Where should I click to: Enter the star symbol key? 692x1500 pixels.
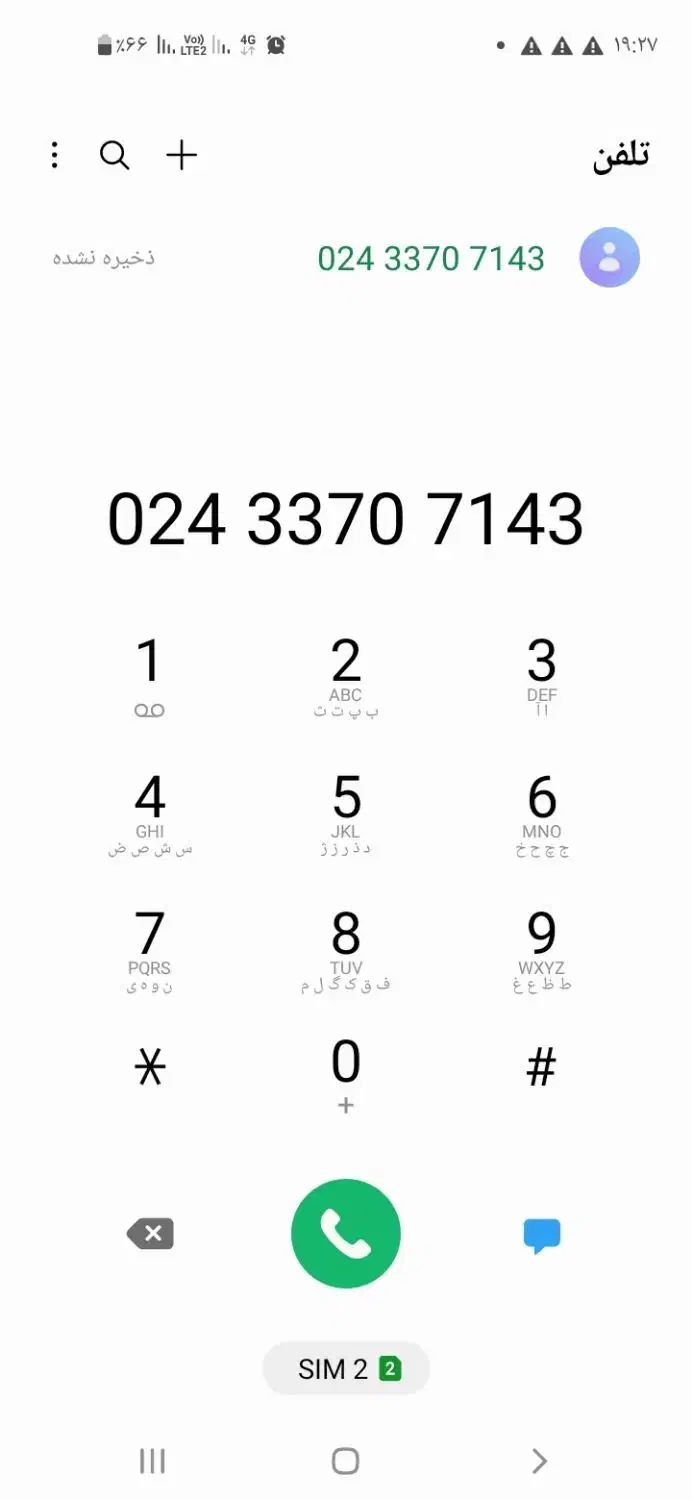click(149, 1069)
